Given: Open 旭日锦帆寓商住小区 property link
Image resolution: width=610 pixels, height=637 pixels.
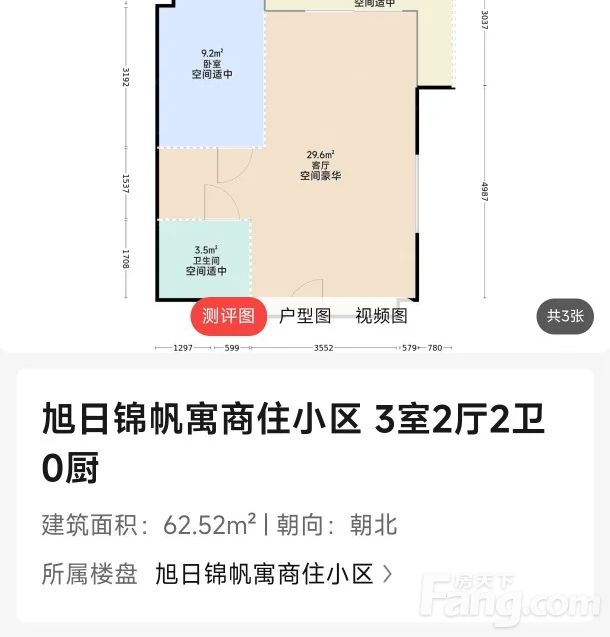Looking at the screenshot, I should coord(273,574).
